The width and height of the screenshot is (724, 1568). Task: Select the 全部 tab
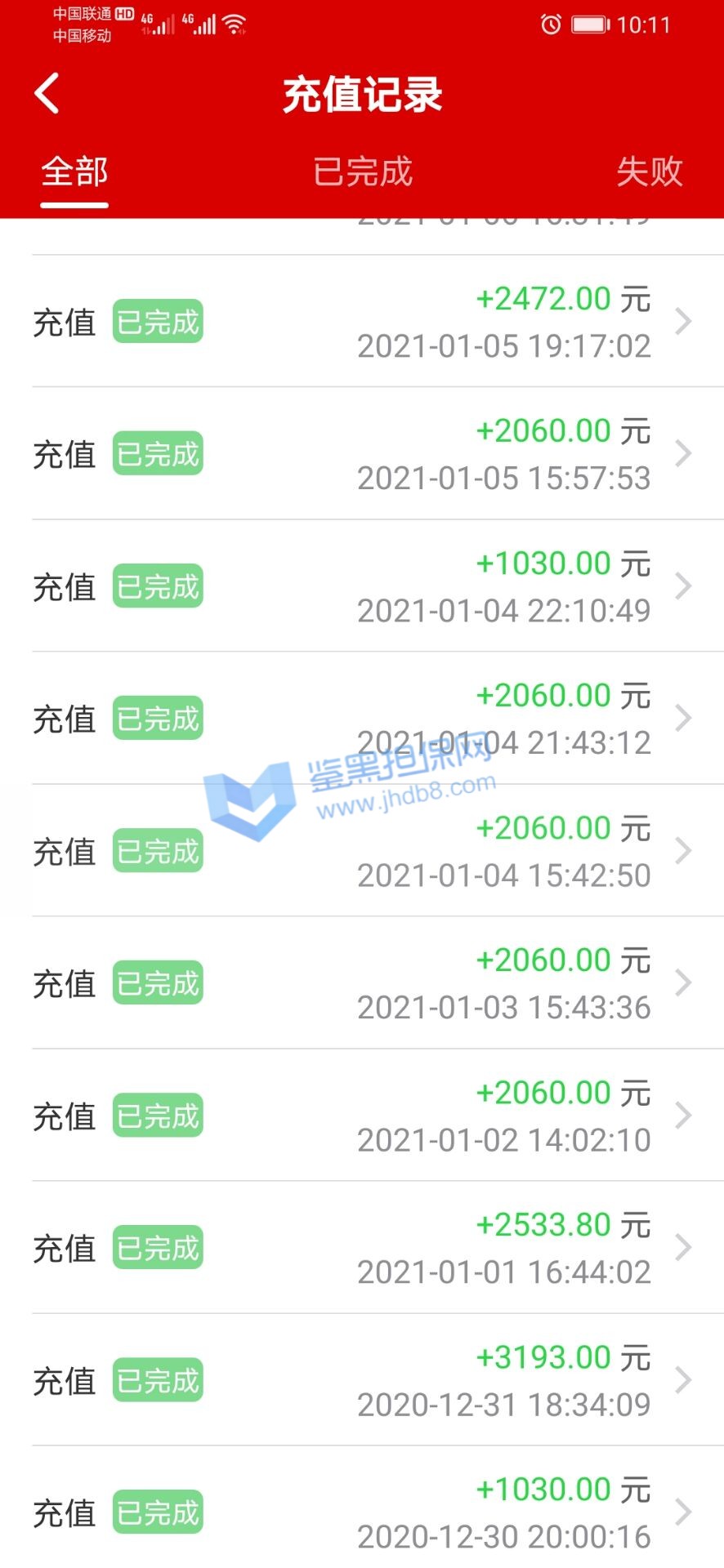click(74, 172)
